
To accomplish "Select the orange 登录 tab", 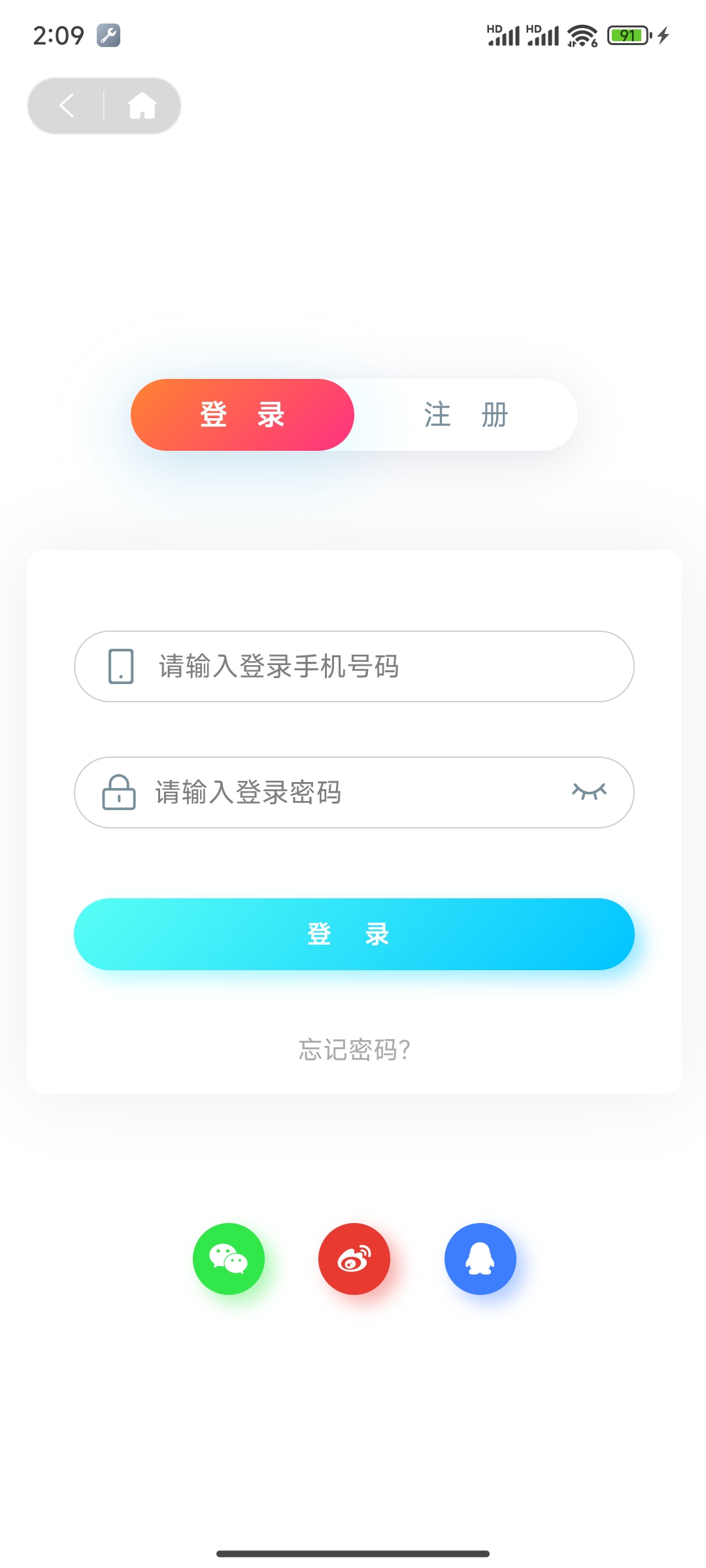I will point(243,415).
